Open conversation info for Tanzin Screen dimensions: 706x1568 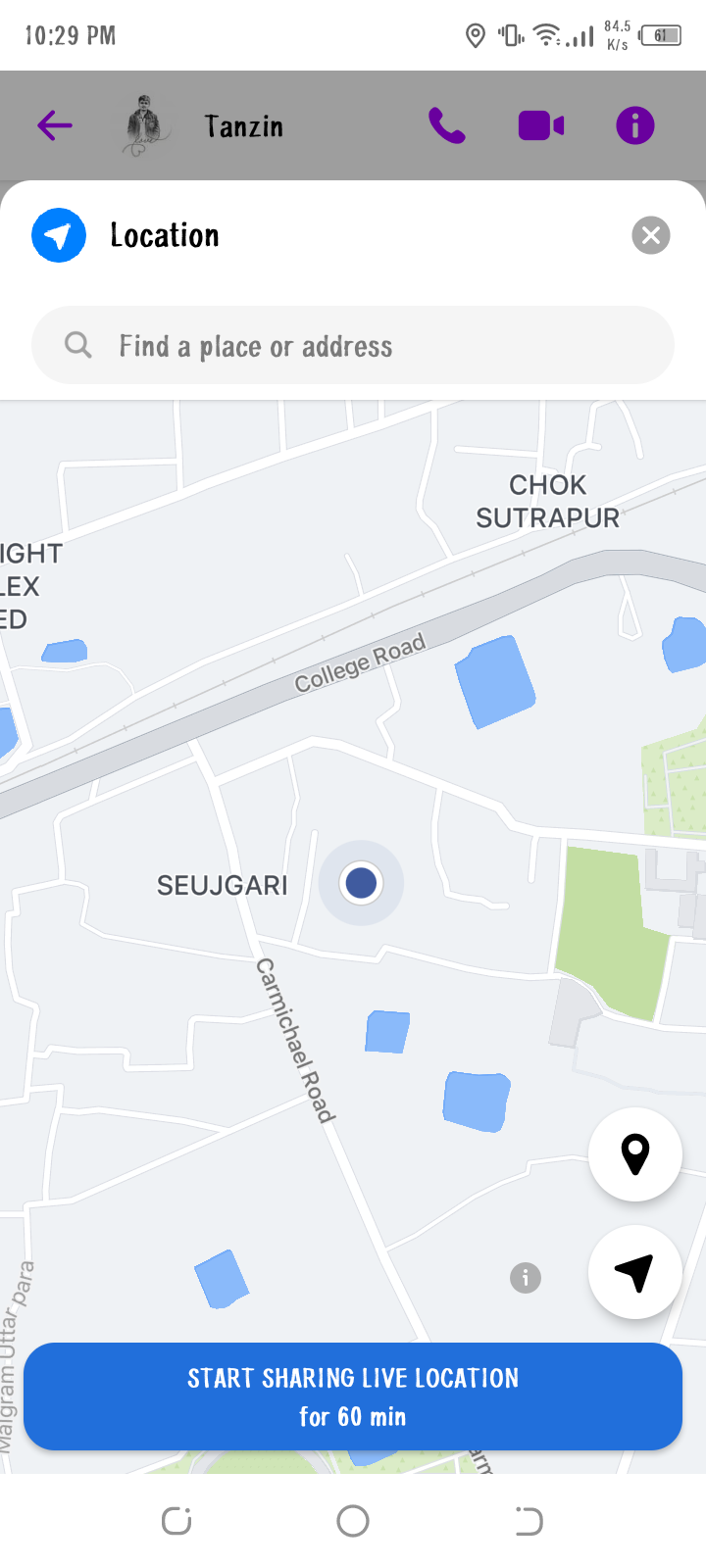pyautogui.click(x=634, y=125)
